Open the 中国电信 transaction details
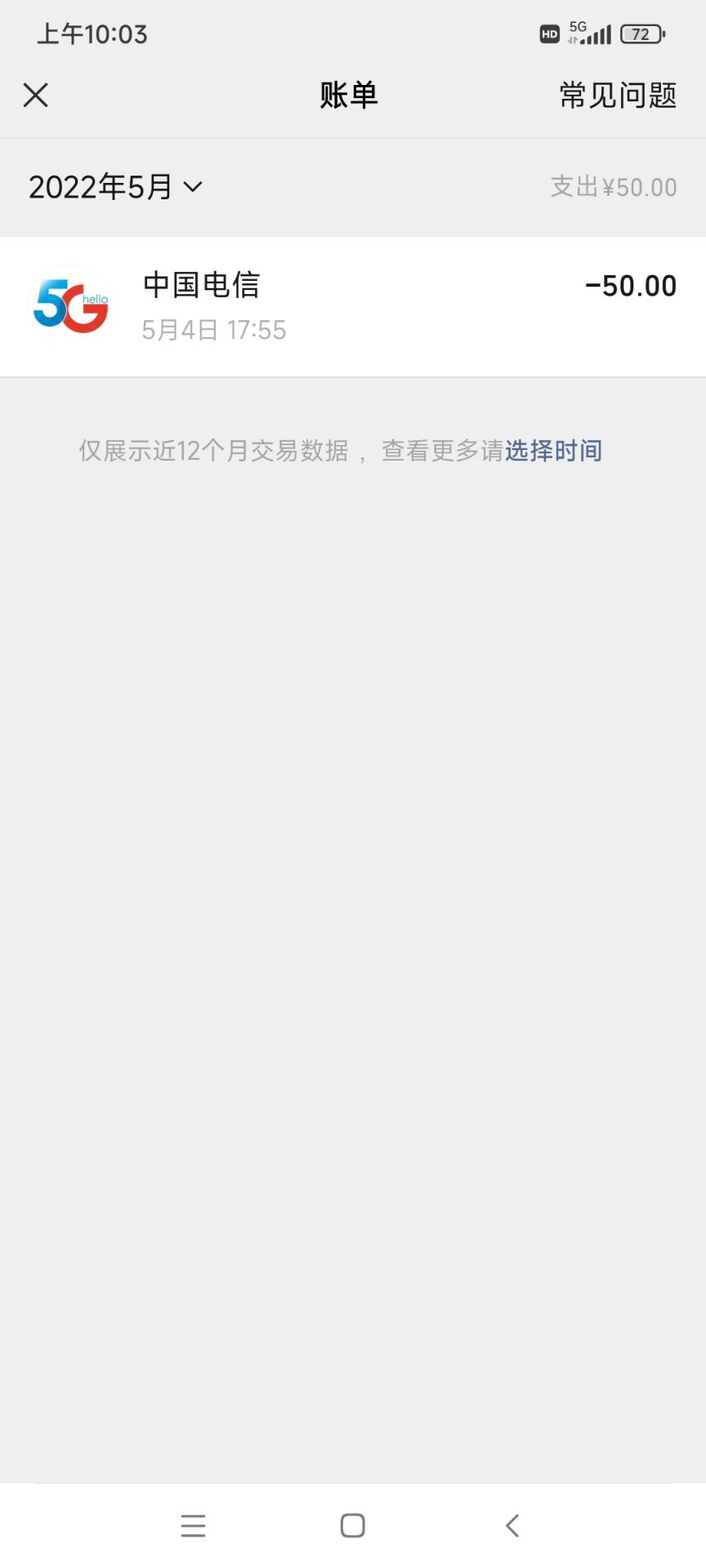Screen dimensions: 706x1568 click(x=353, y=306)
